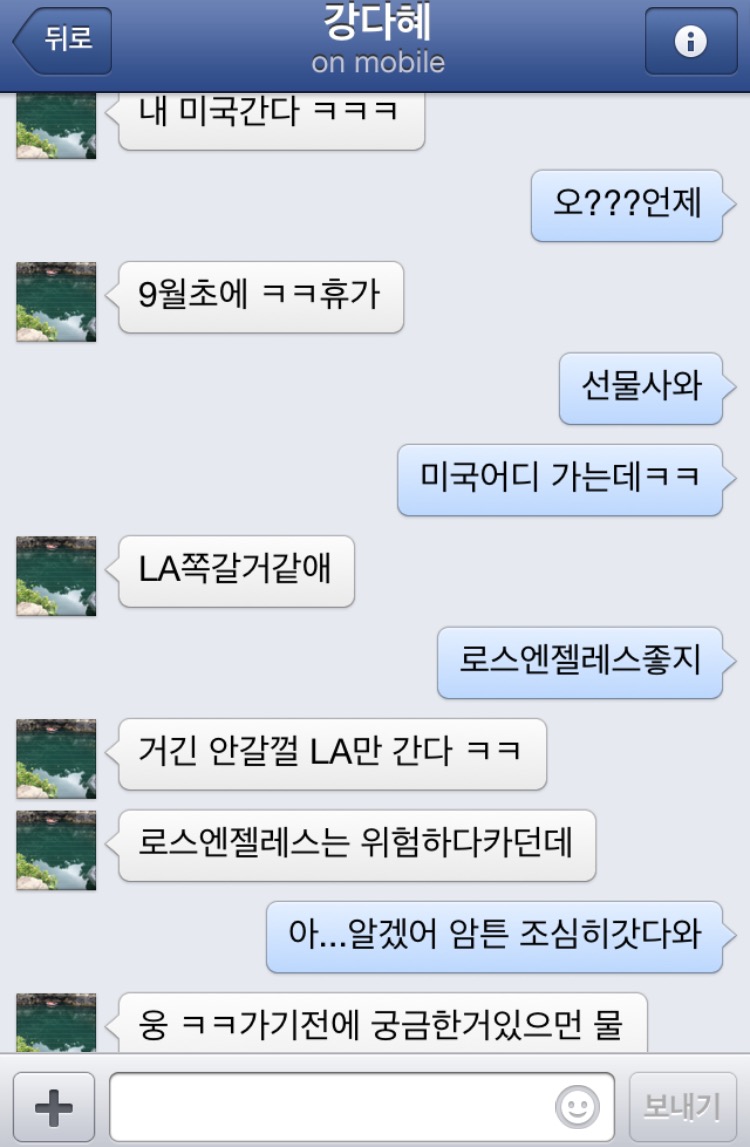Open the emoji smiley picker
The height and width of the screenshot is (1147, 750).
click(x=577, y=1107)
